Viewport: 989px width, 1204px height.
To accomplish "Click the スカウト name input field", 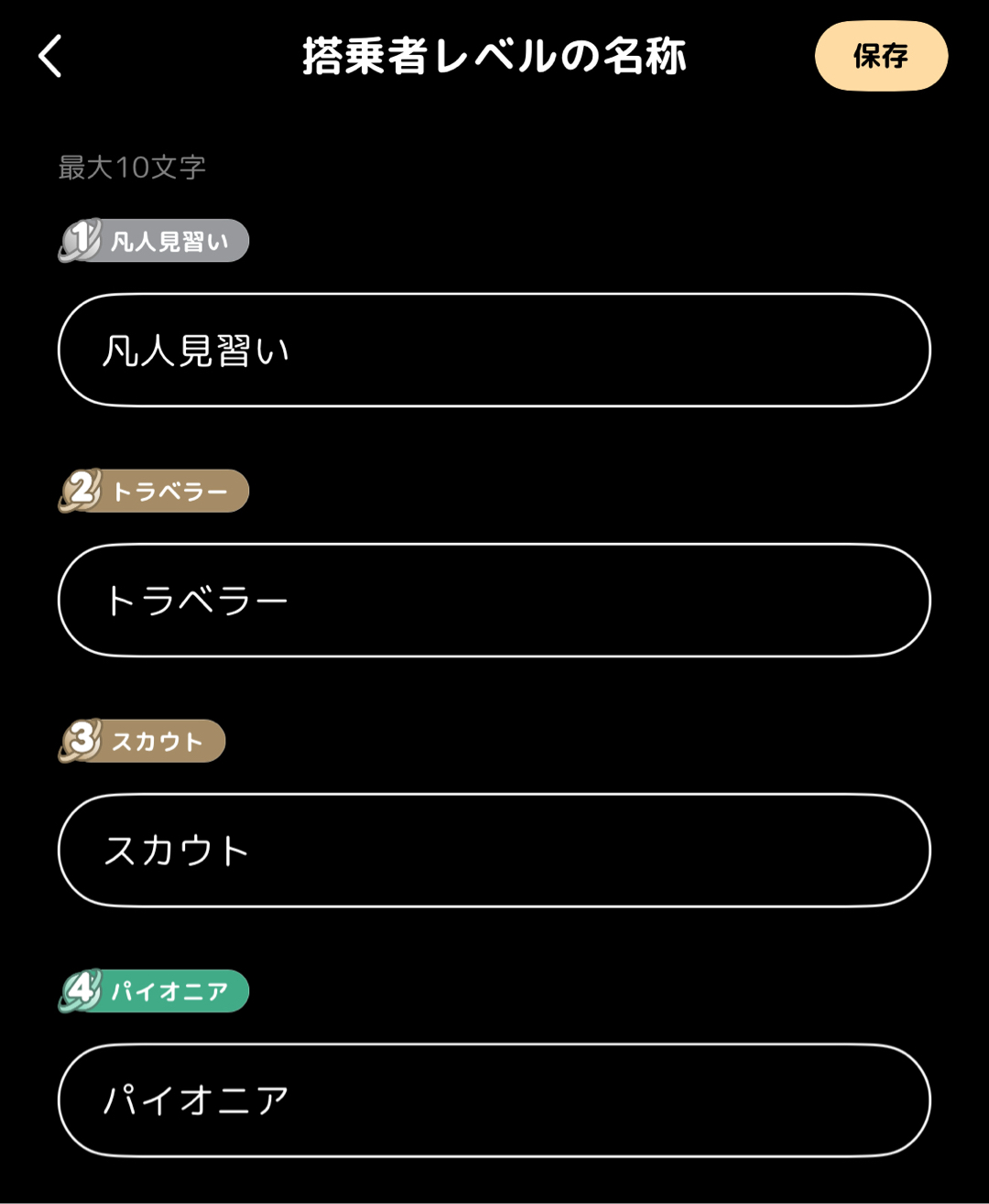I will (494, 850).
